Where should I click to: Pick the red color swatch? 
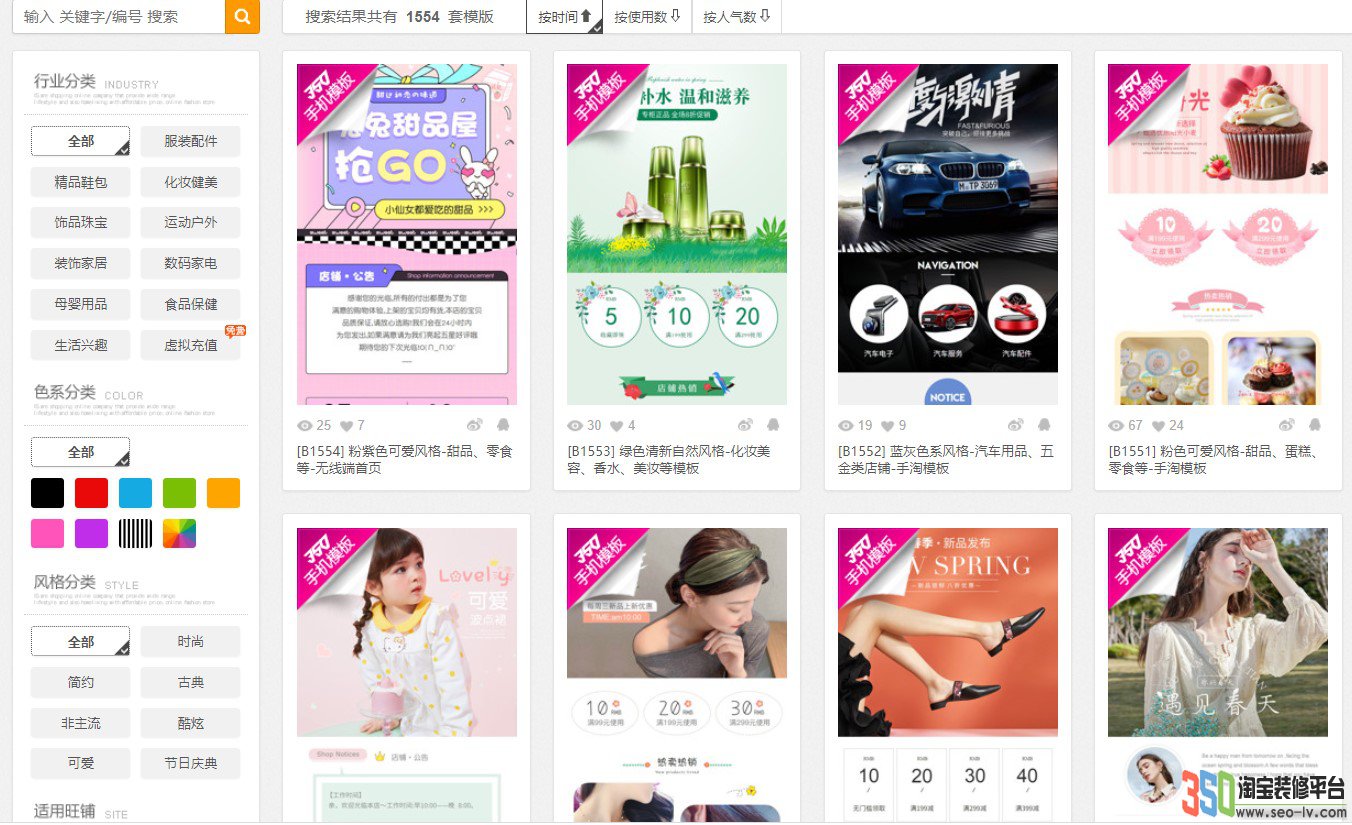(x=91, y=493)
